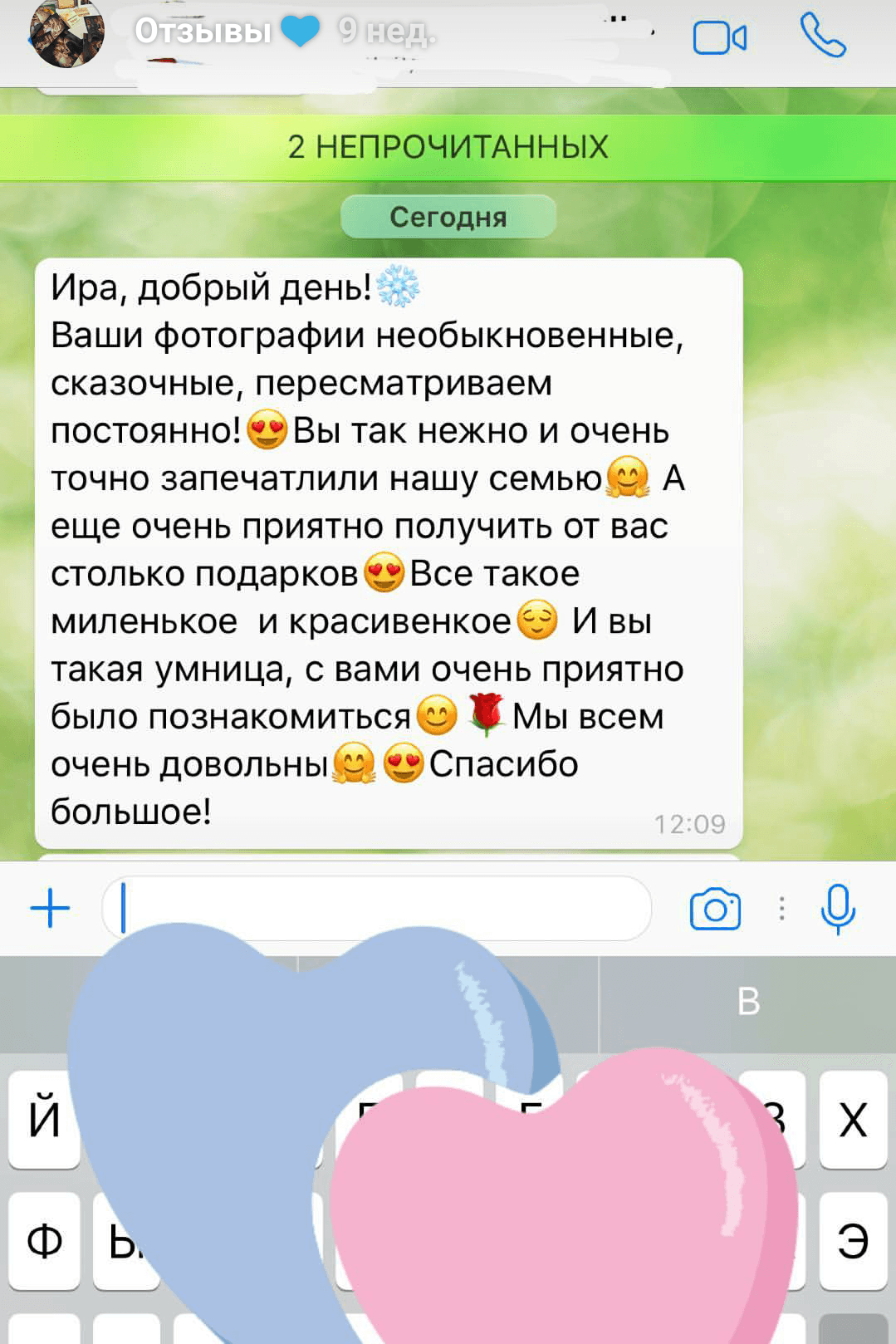Open the stickers menu next to the camera
The image size is (896, 1344).
coord(781,909)
